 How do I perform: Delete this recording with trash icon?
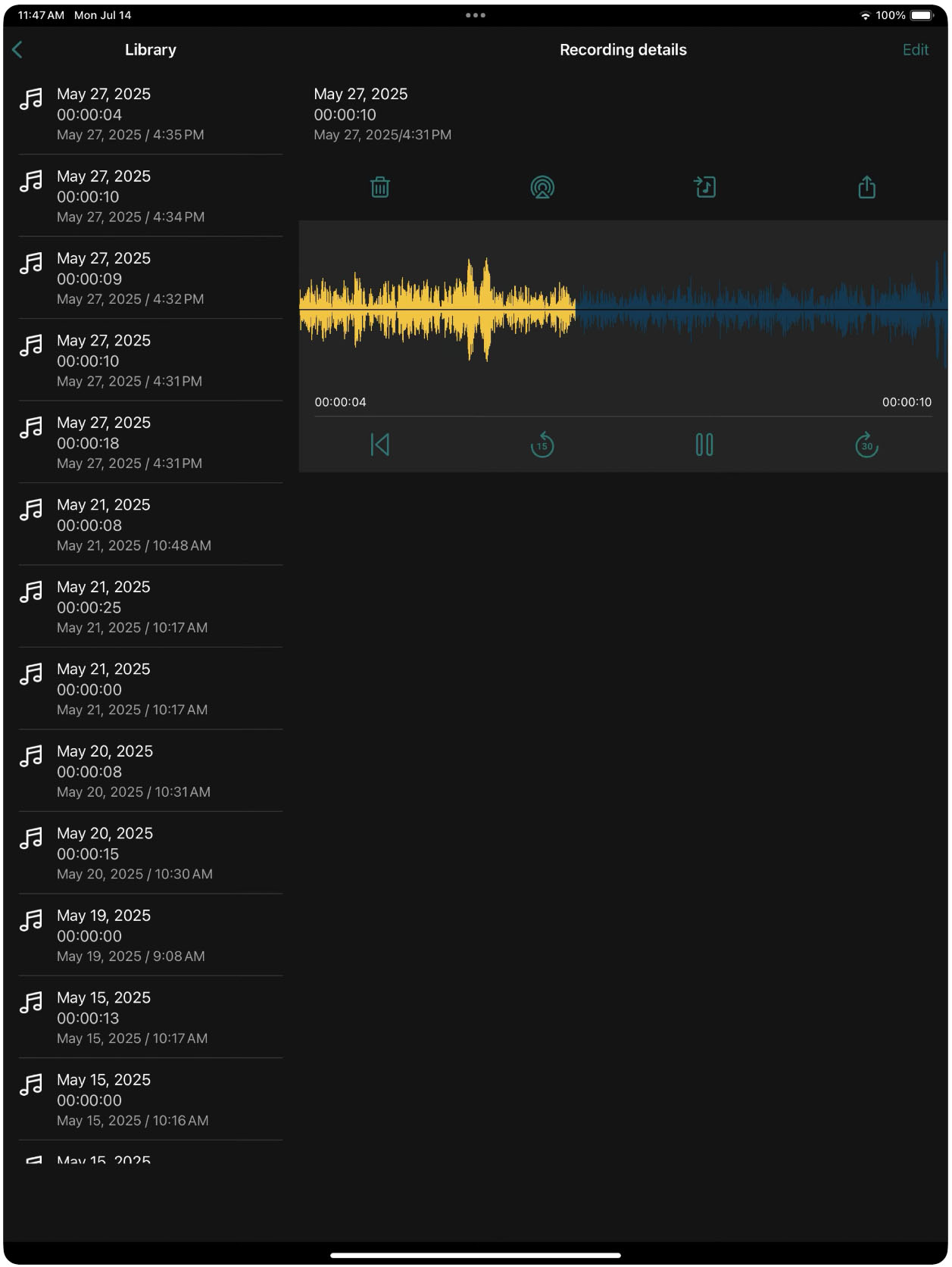tap(379, 187)
